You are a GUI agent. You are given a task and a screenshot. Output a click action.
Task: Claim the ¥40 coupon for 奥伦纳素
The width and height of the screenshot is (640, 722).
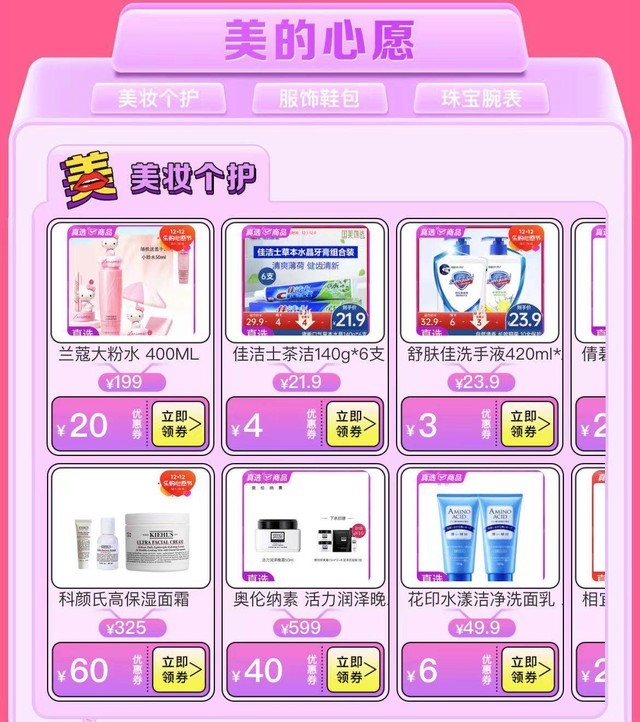point(353,669)
